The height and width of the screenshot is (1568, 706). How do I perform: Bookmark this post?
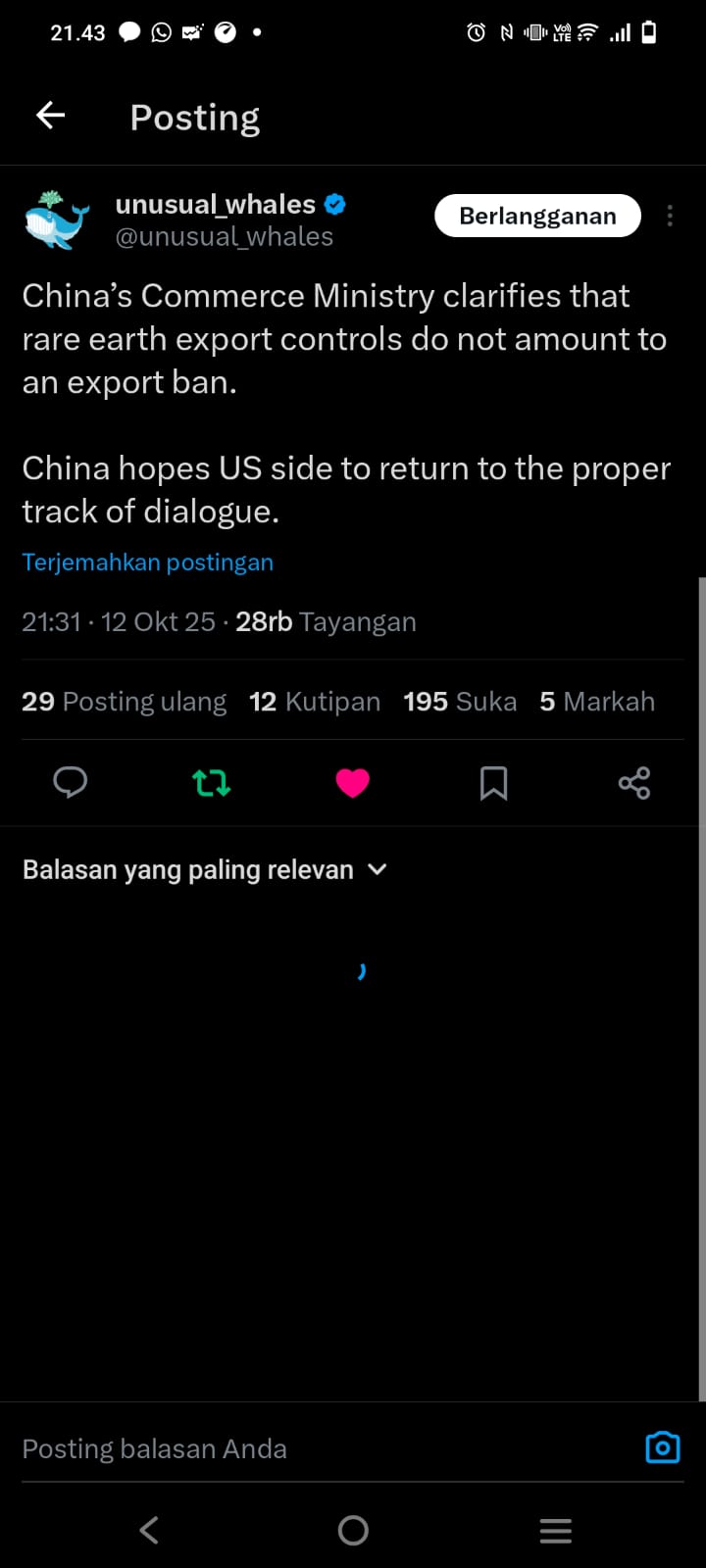[493, 783]
